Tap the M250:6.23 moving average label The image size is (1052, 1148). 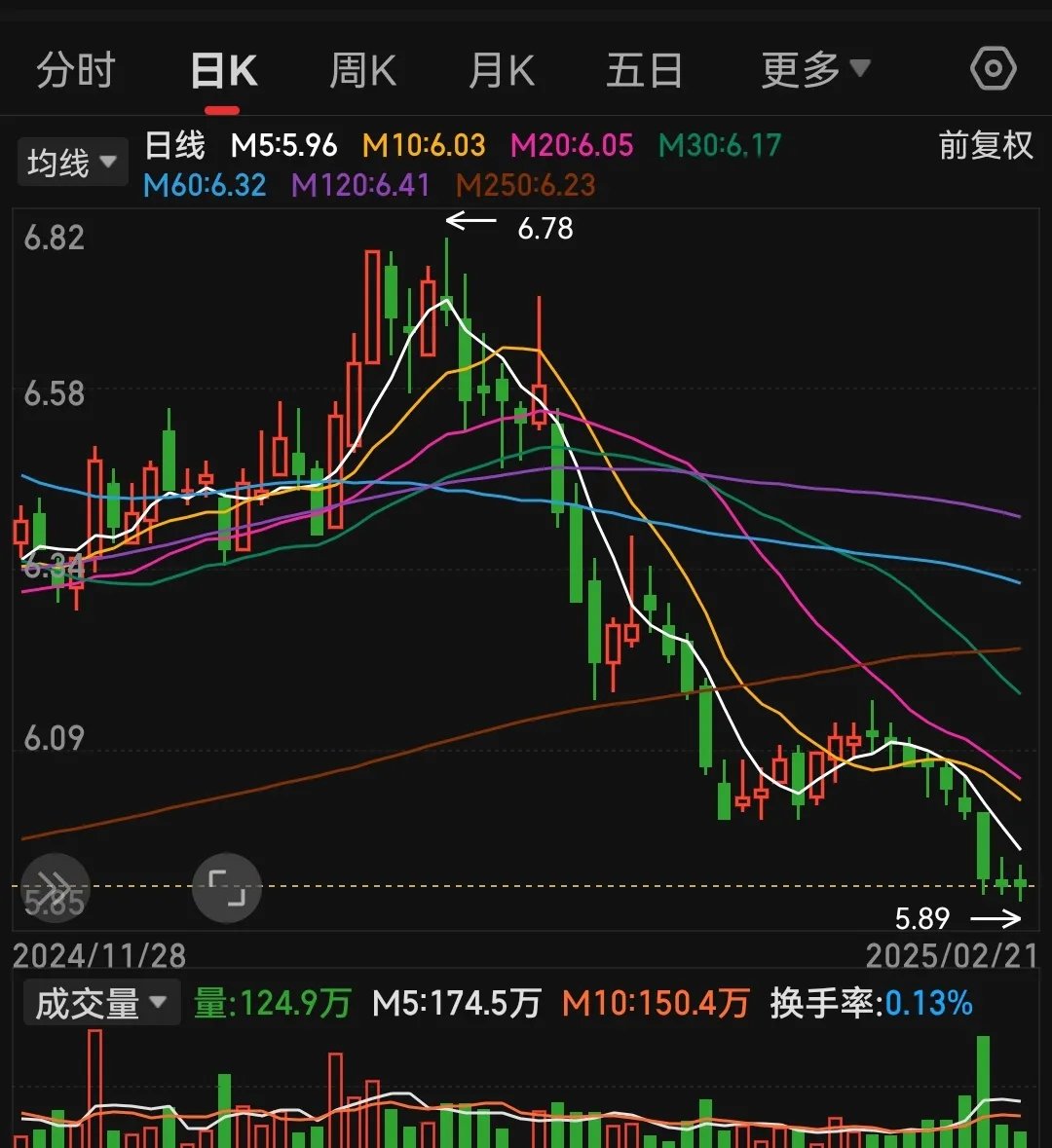pos(524,185)
